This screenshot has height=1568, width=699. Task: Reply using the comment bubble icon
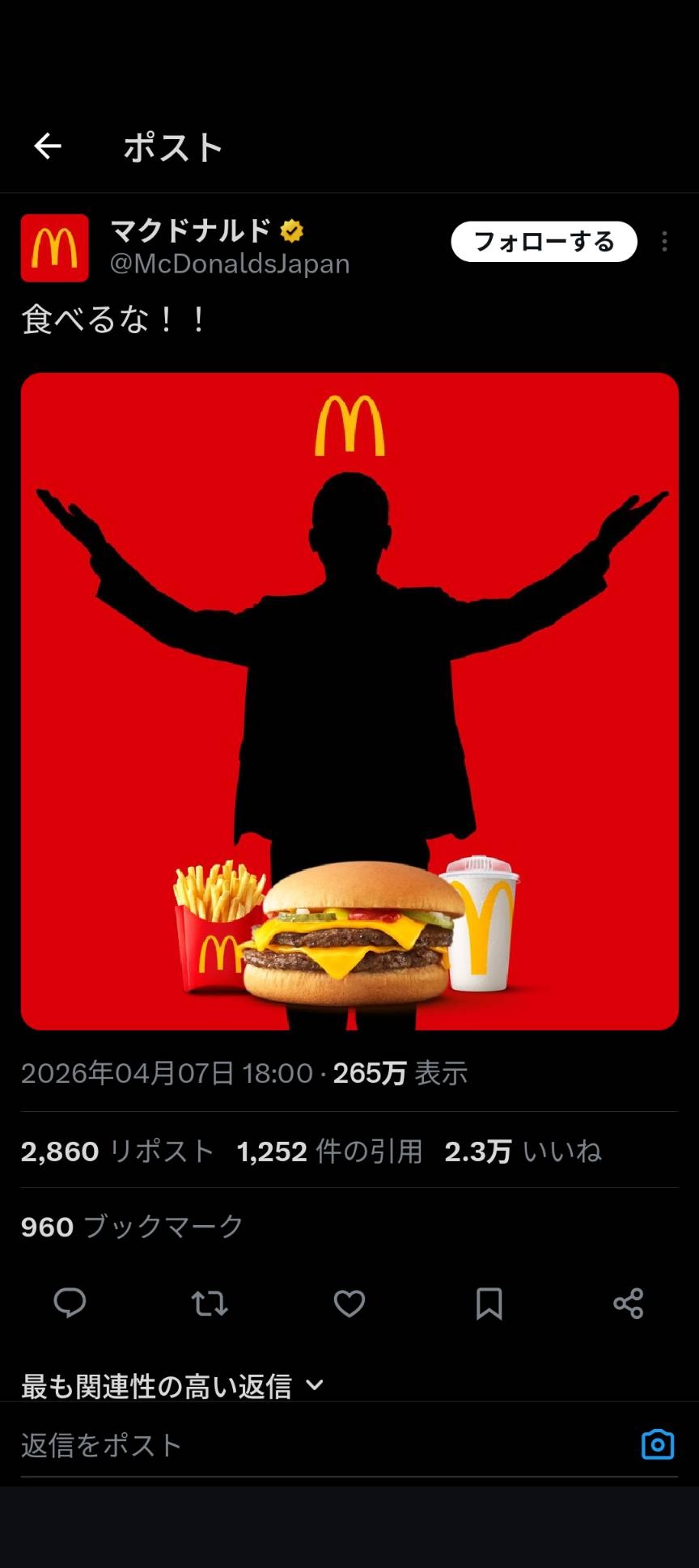(70, 1303)
